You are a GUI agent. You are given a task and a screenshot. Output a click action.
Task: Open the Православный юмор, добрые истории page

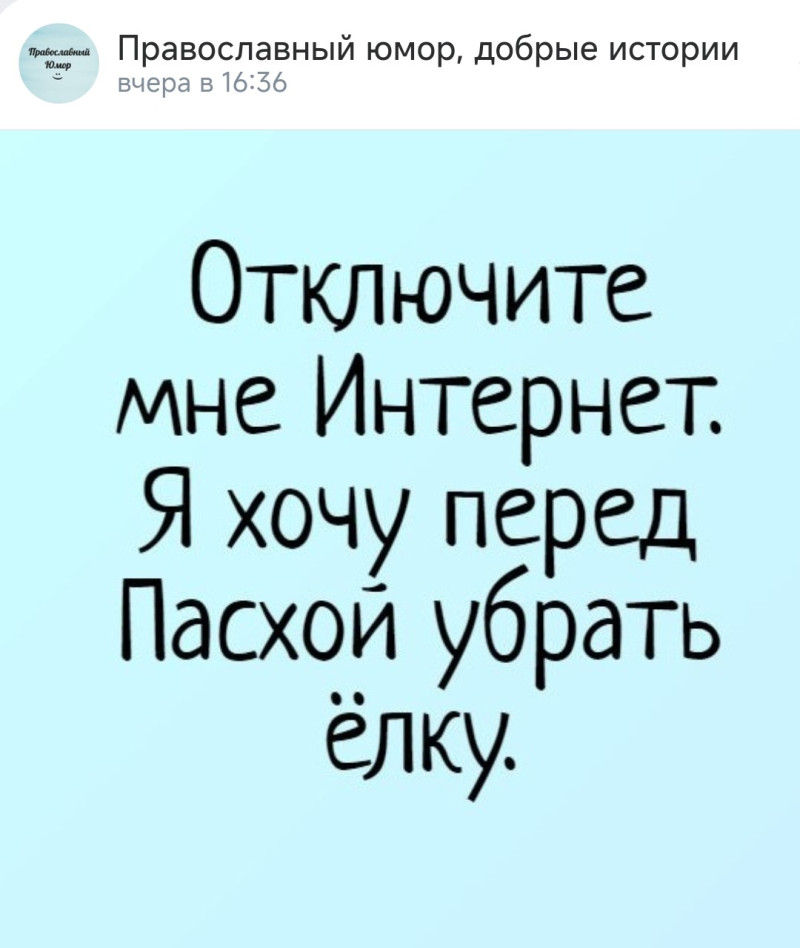[x=428, y=48]
